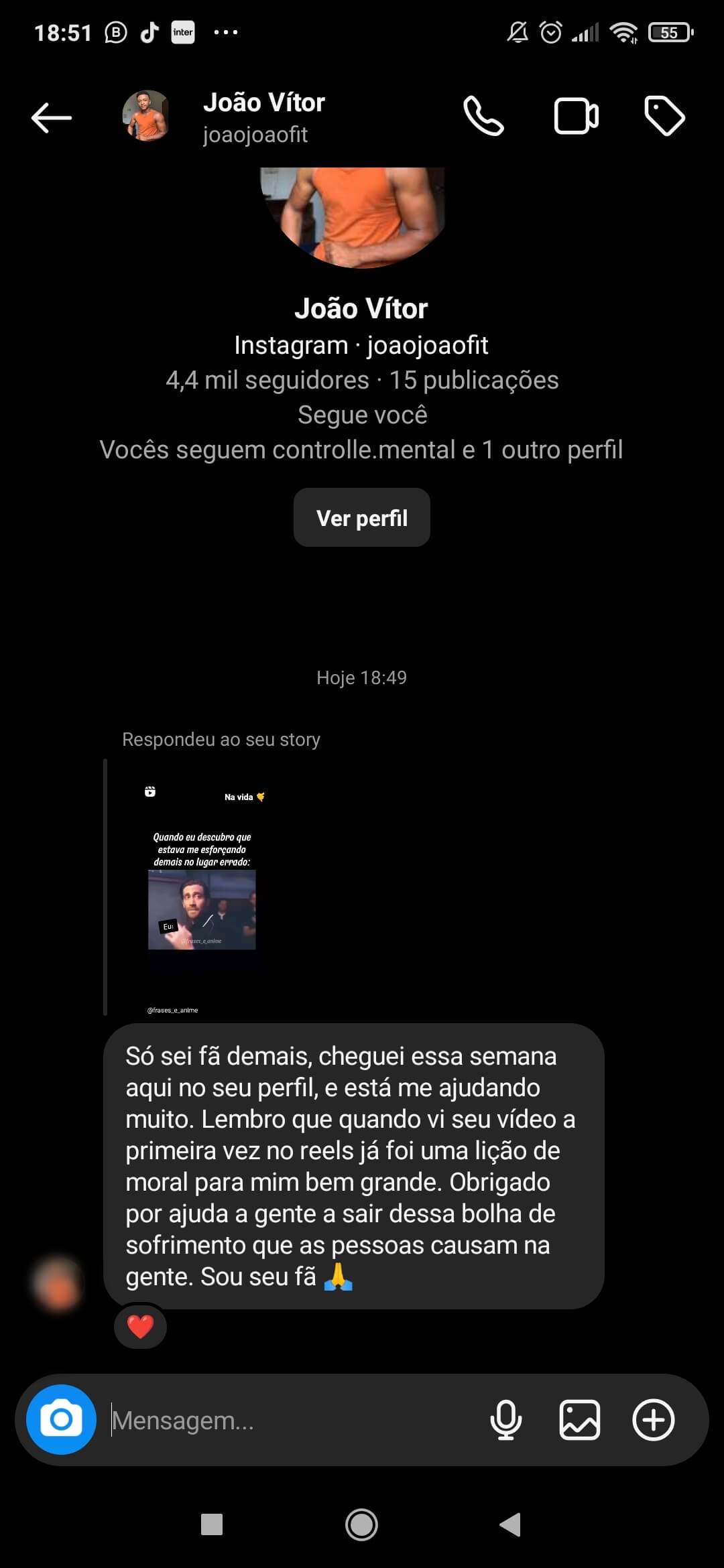Attach a photo from the gallery
The image size is (724, 1568).
pos(579,1420)
